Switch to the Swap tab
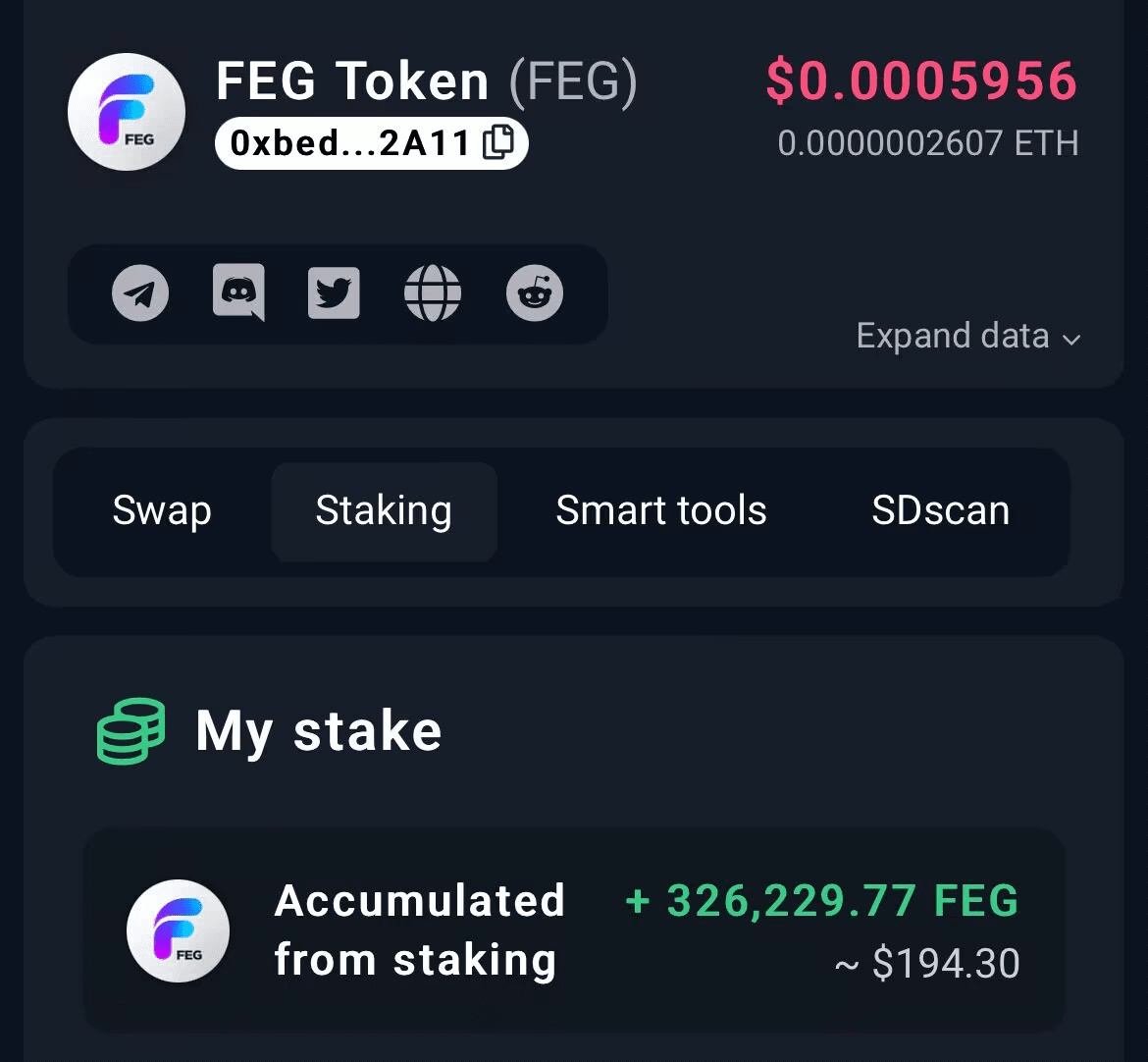 162,511
